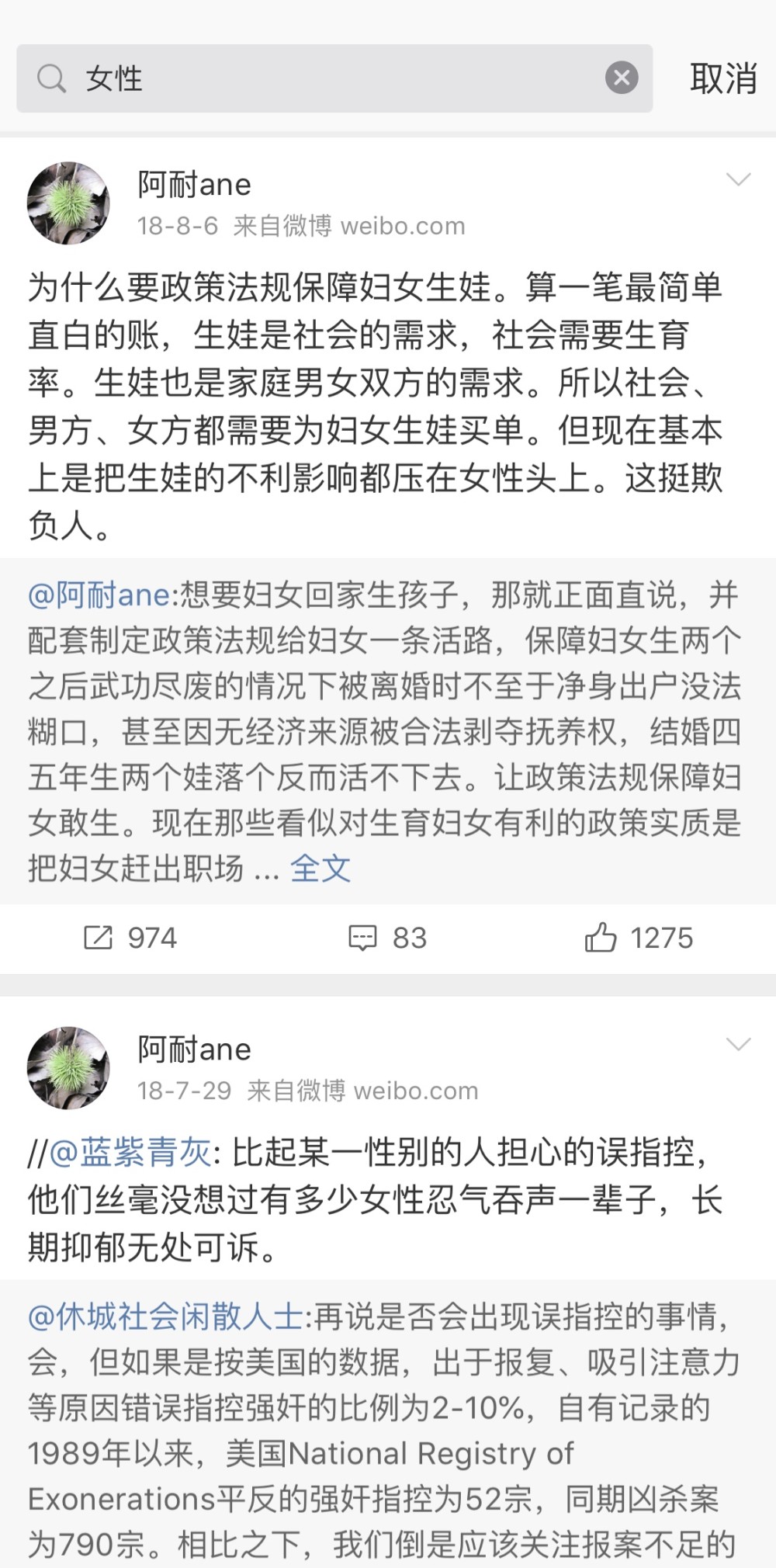Viewport: 776px width, 1568px height.
Task: Tap the like count 1275
Action: (x=663, y=938)
